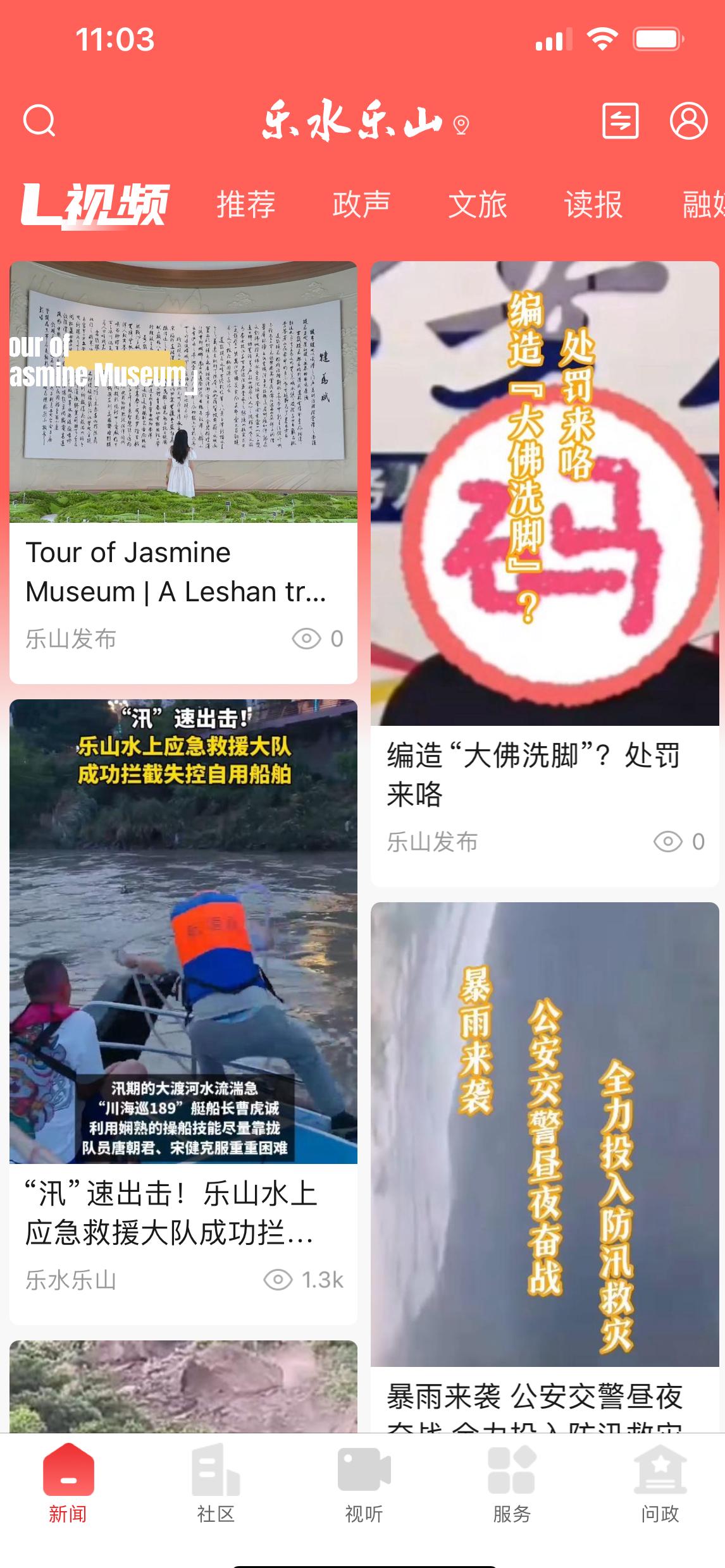725x1568 pixels.
Task: Select the location pin next to 乐水乐山 logo
Action: point(461,126)
